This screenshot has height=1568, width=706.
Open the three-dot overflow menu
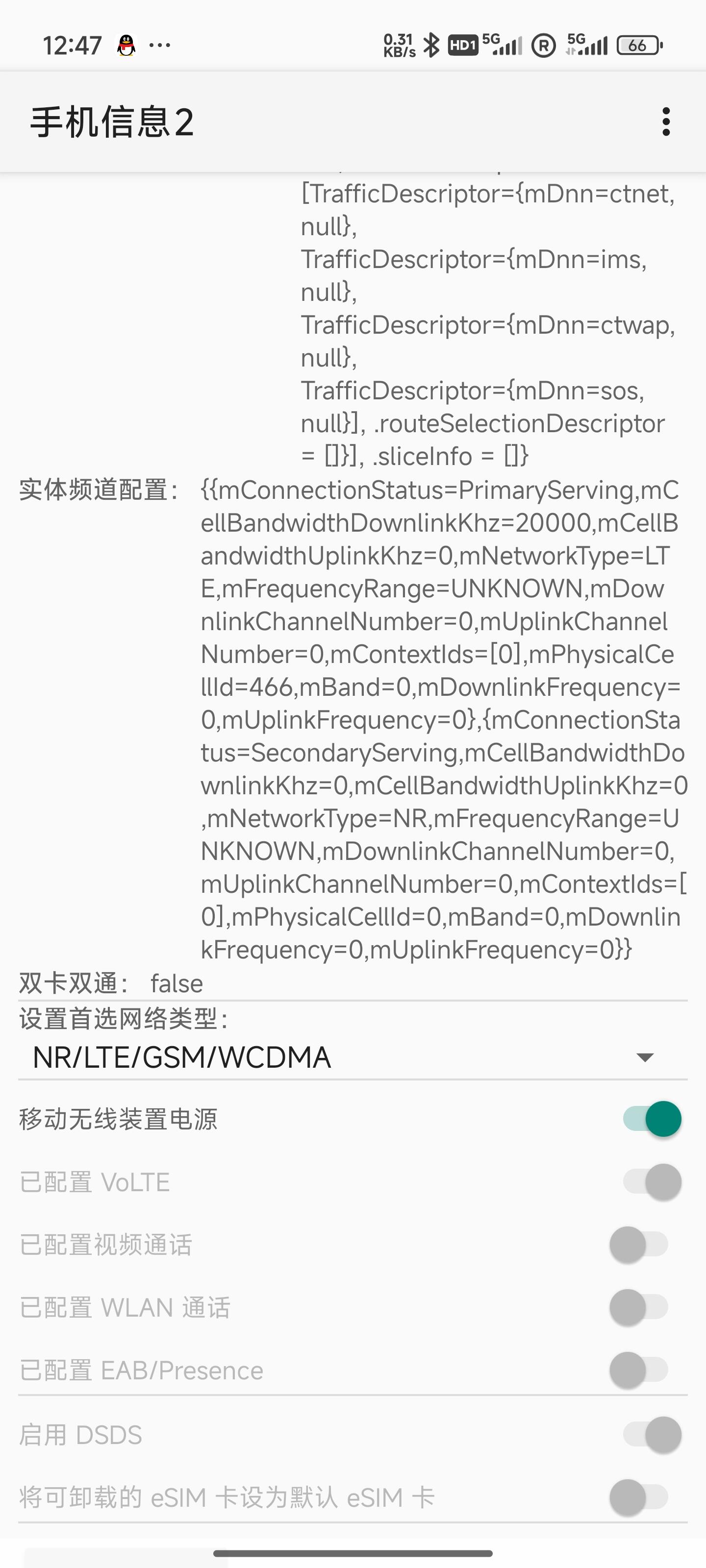tap(666, 122)
